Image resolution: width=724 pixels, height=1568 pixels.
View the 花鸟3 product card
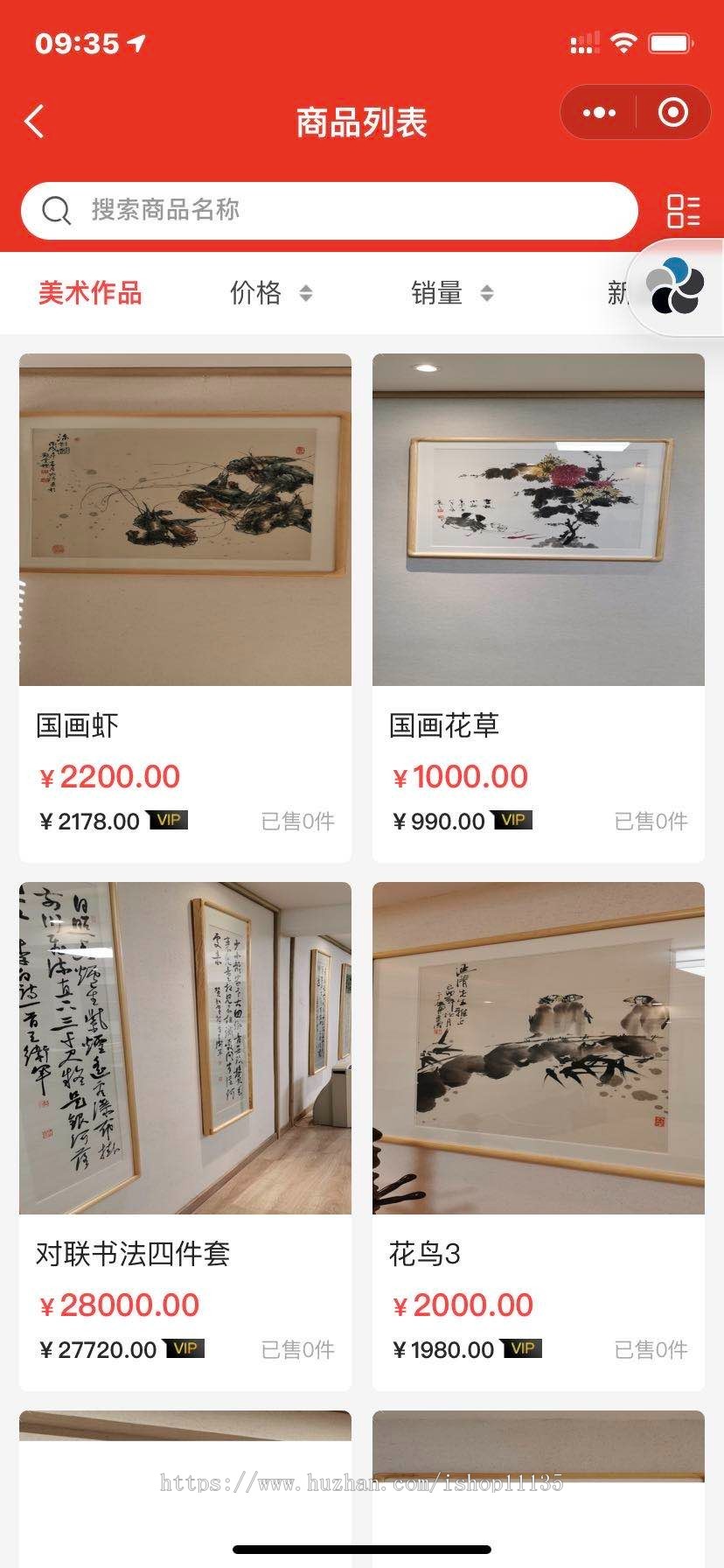pyautogui.click(x=539, y=1136)
